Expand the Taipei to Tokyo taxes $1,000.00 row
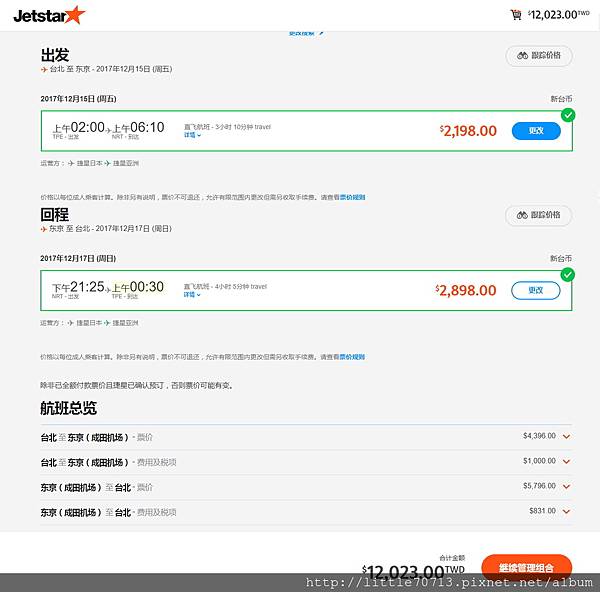 (x=567, y=462)
